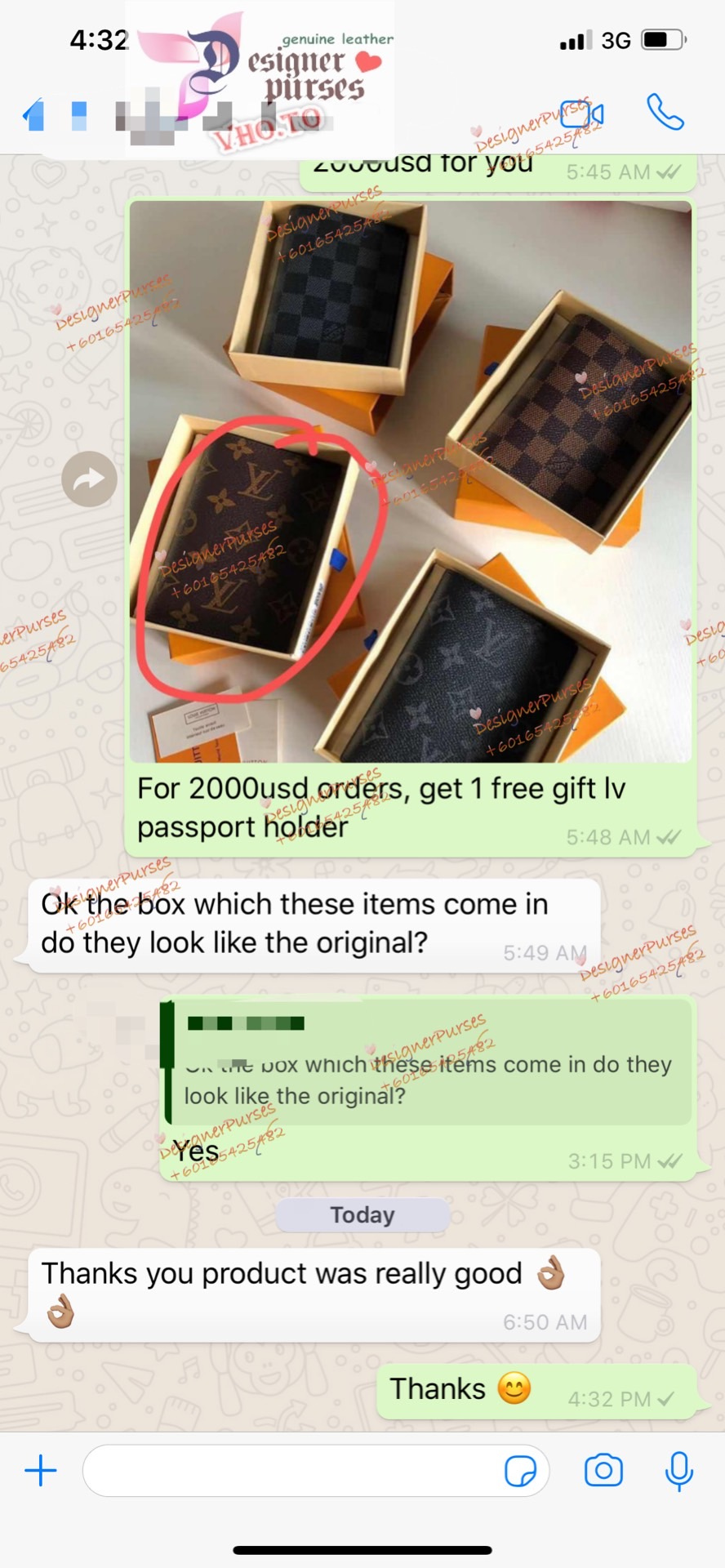The height and width of the screenshot is (1568, 725).
Task: Record a voice message
Action: pos(678,1471)
